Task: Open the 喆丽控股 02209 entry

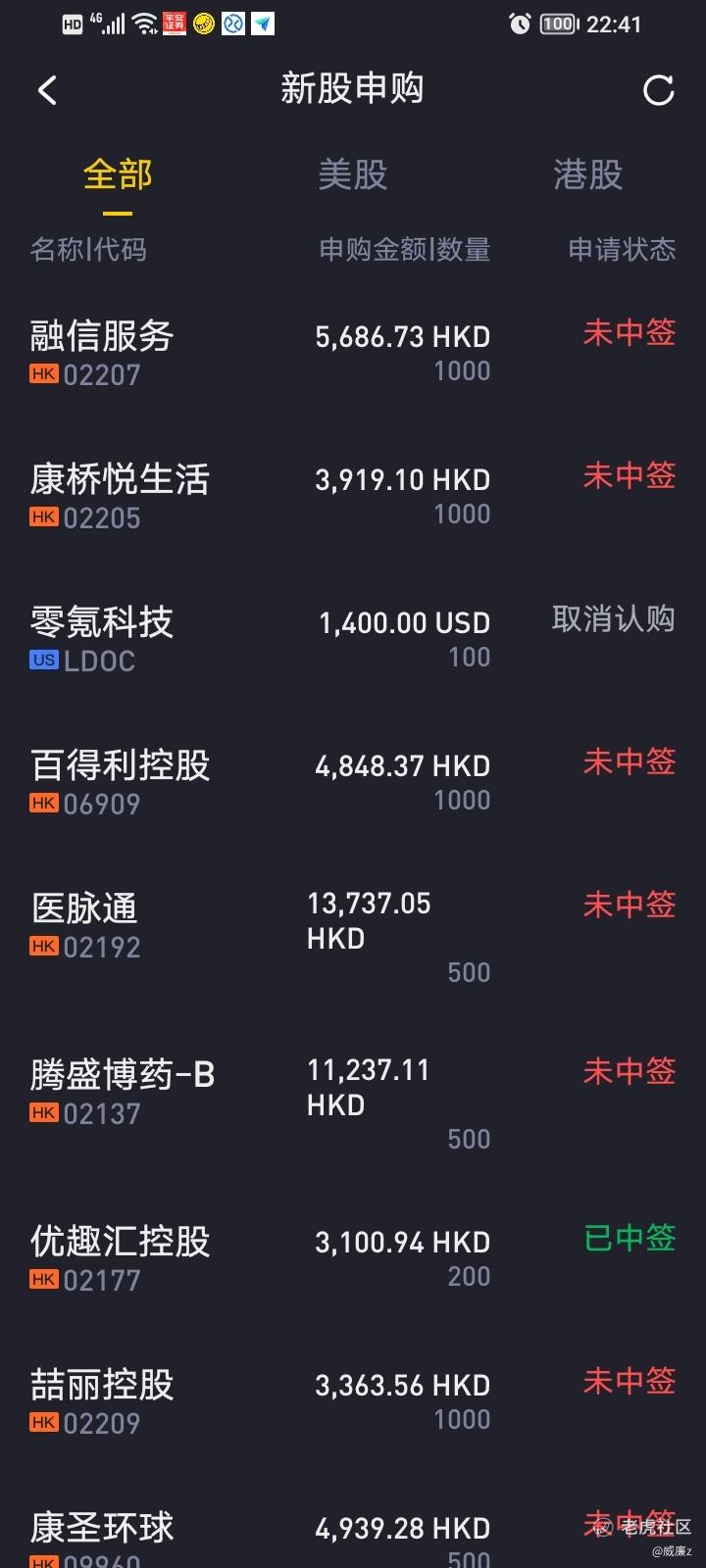Action: pyautogui.click(x=353, y=1401)
